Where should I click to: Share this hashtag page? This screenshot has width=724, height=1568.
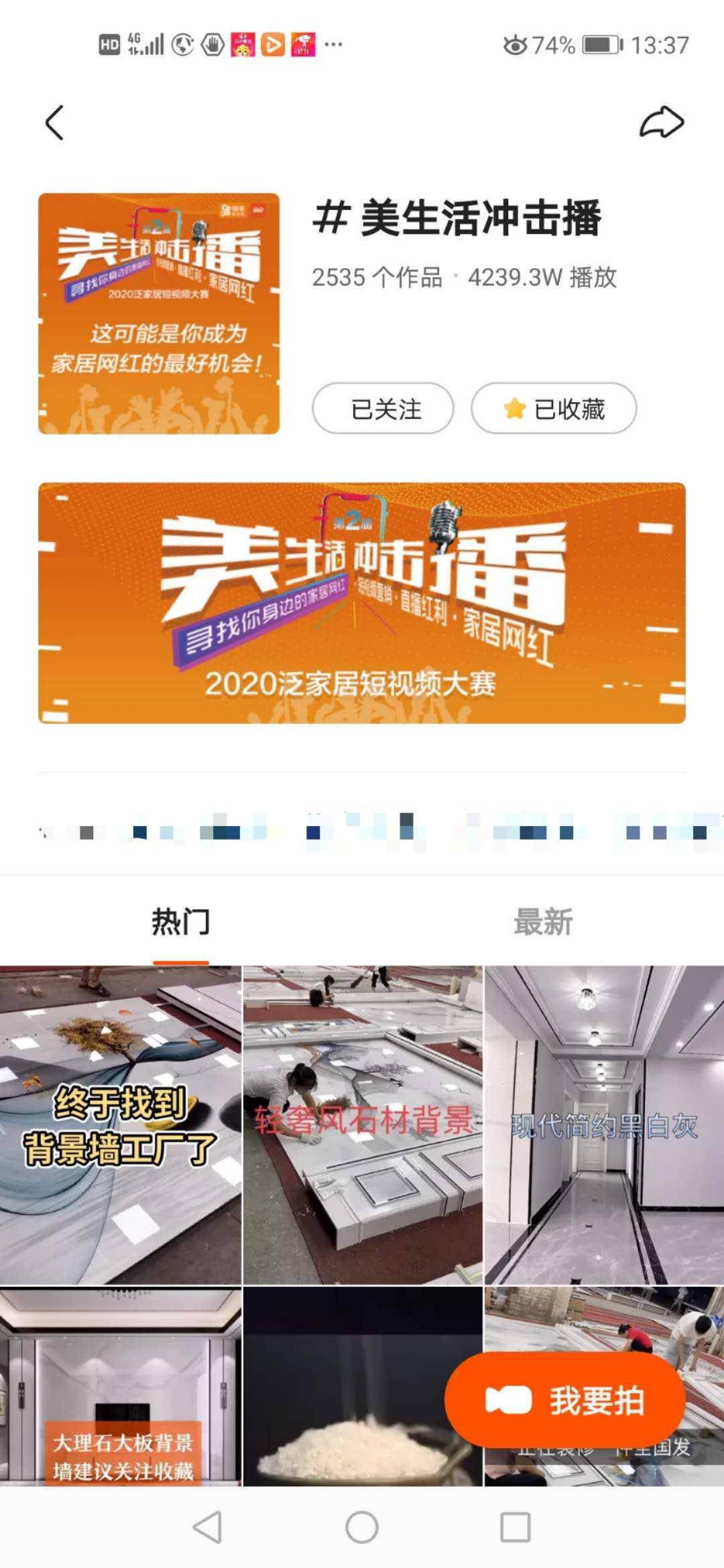point(661,123)
